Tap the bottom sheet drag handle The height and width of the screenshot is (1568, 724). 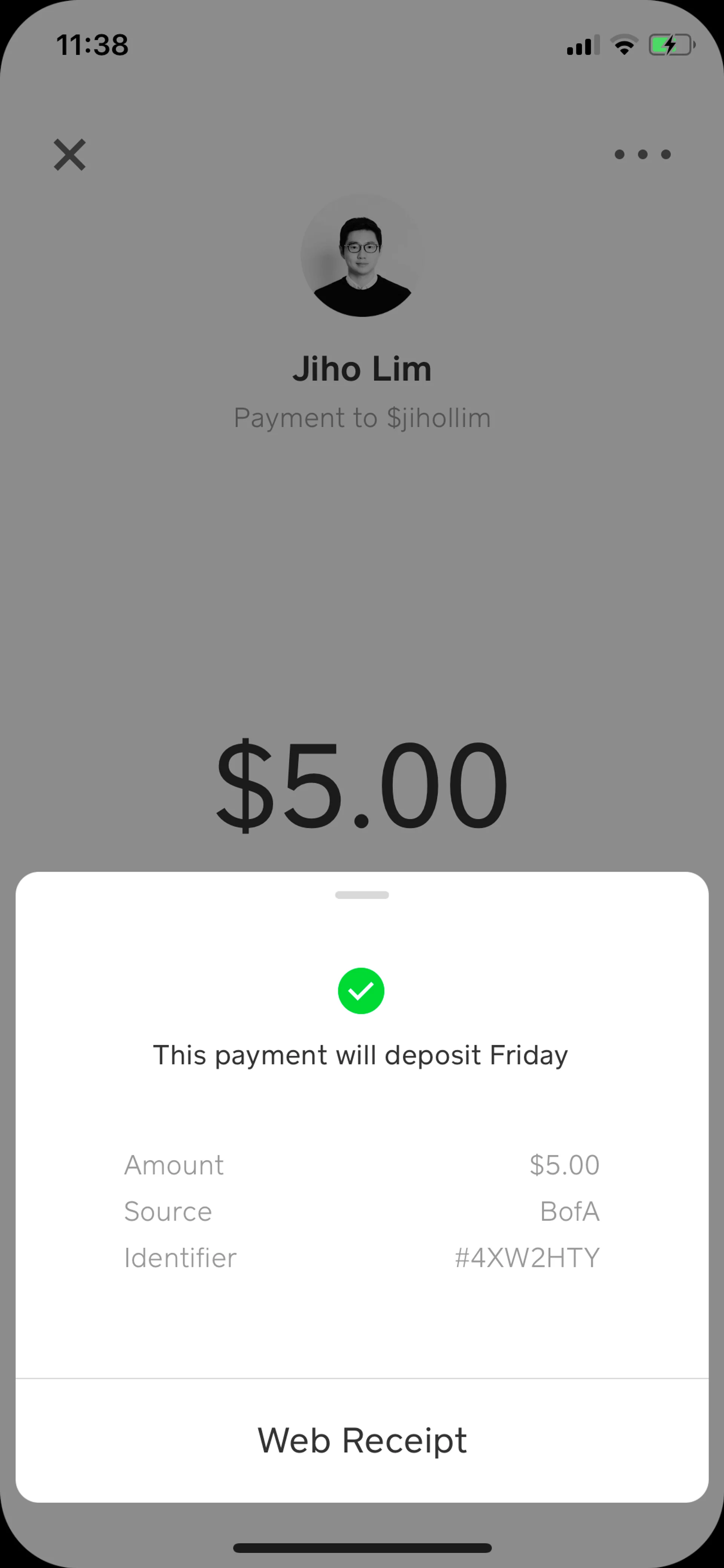pos(362,895)
